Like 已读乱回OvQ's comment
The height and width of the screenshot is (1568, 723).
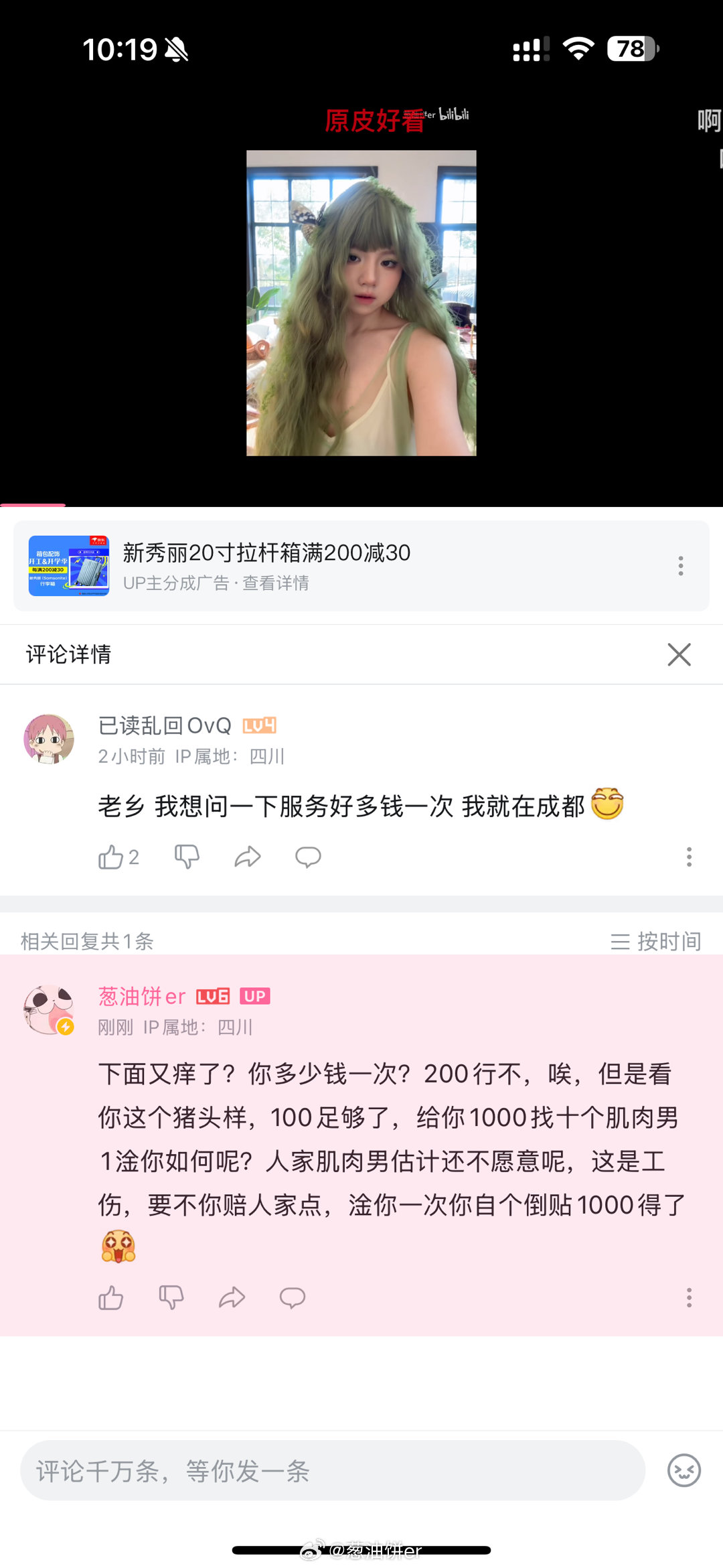(111, 857)
